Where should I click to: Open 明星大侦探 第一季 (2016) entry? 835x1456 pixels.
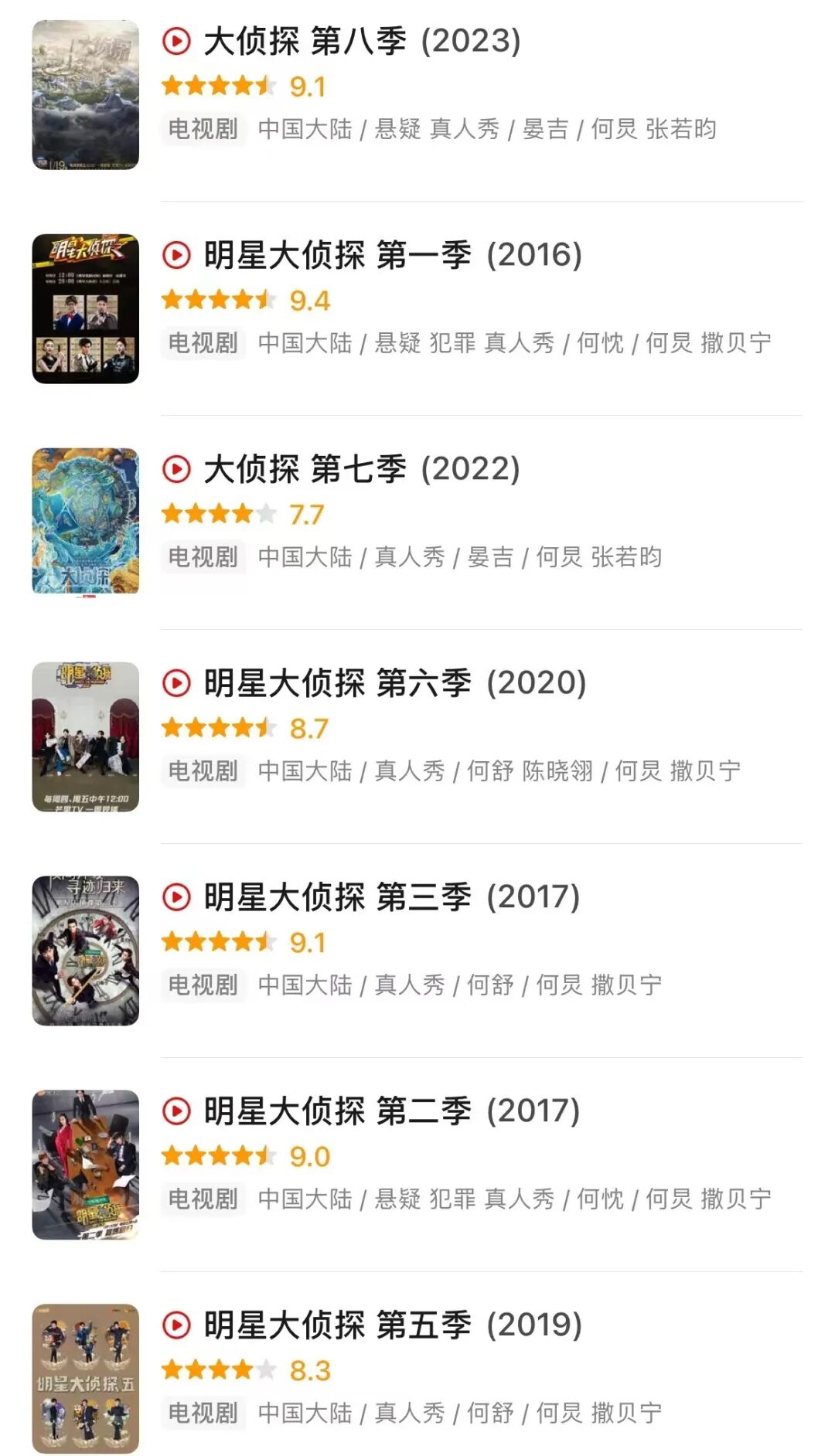393,256
